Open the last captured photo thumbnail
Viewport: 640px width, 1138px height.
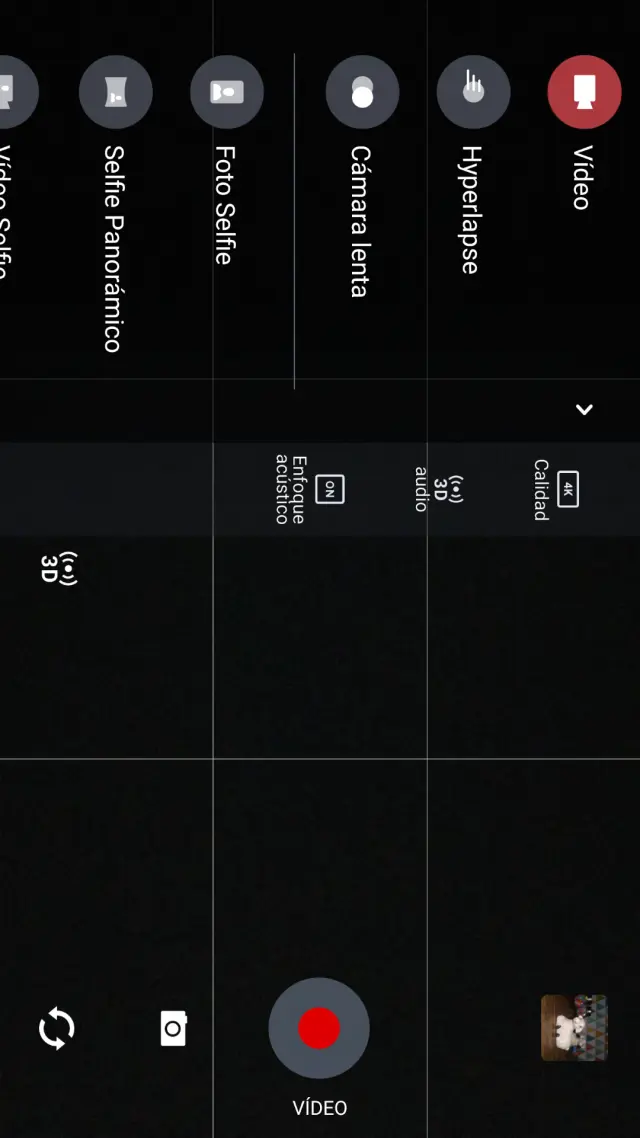574,1028
